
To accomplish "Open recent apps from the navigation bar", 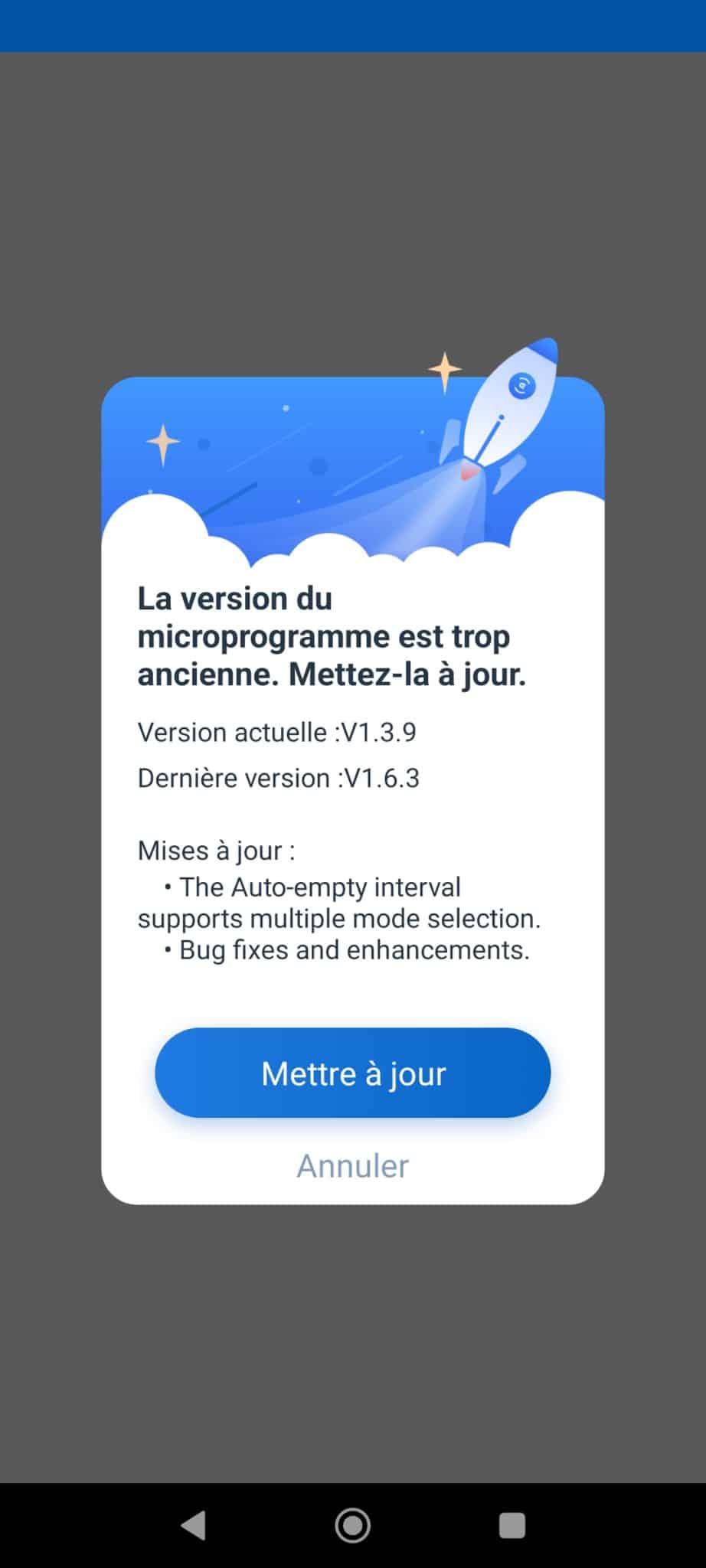I will 512,1525.
